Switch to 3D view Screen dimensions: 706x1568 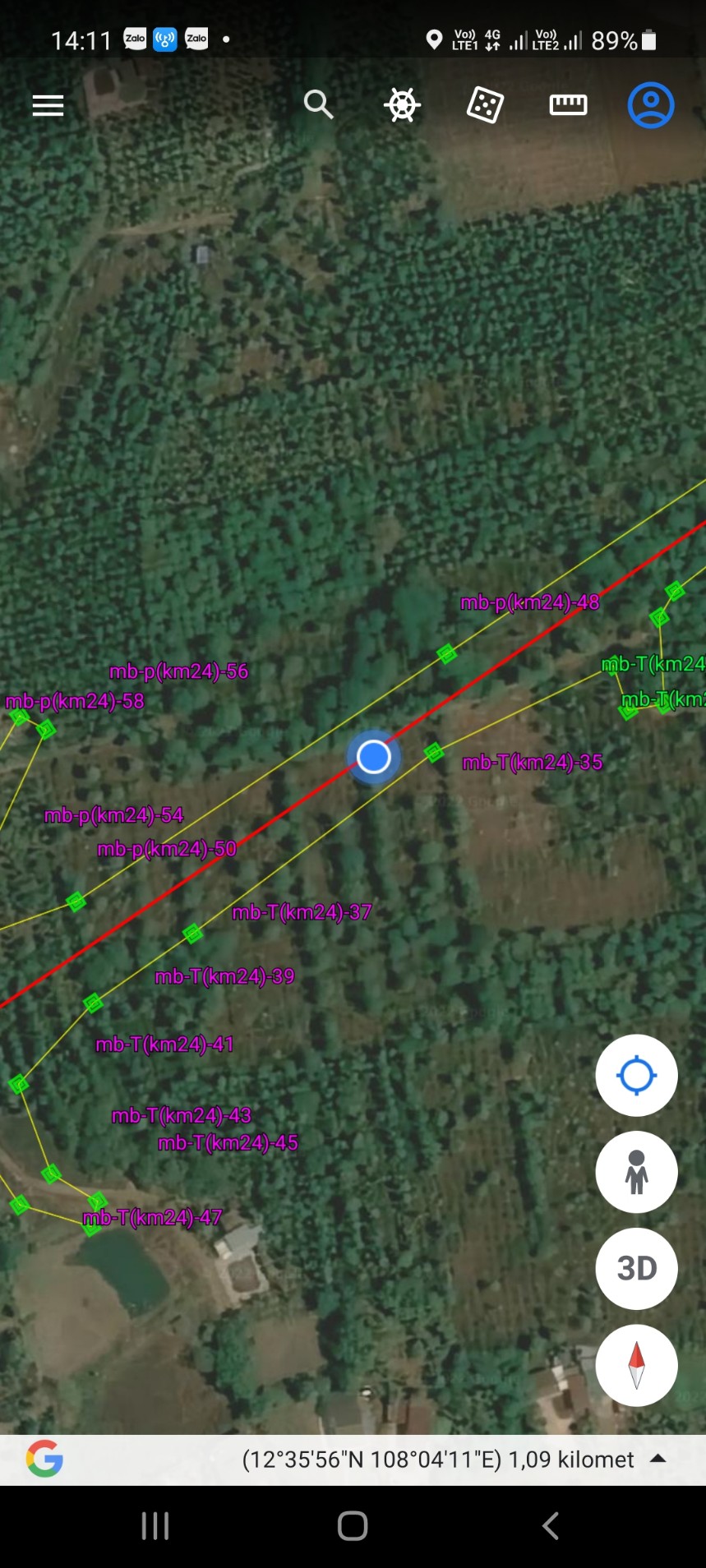(x=636, y=1268)
